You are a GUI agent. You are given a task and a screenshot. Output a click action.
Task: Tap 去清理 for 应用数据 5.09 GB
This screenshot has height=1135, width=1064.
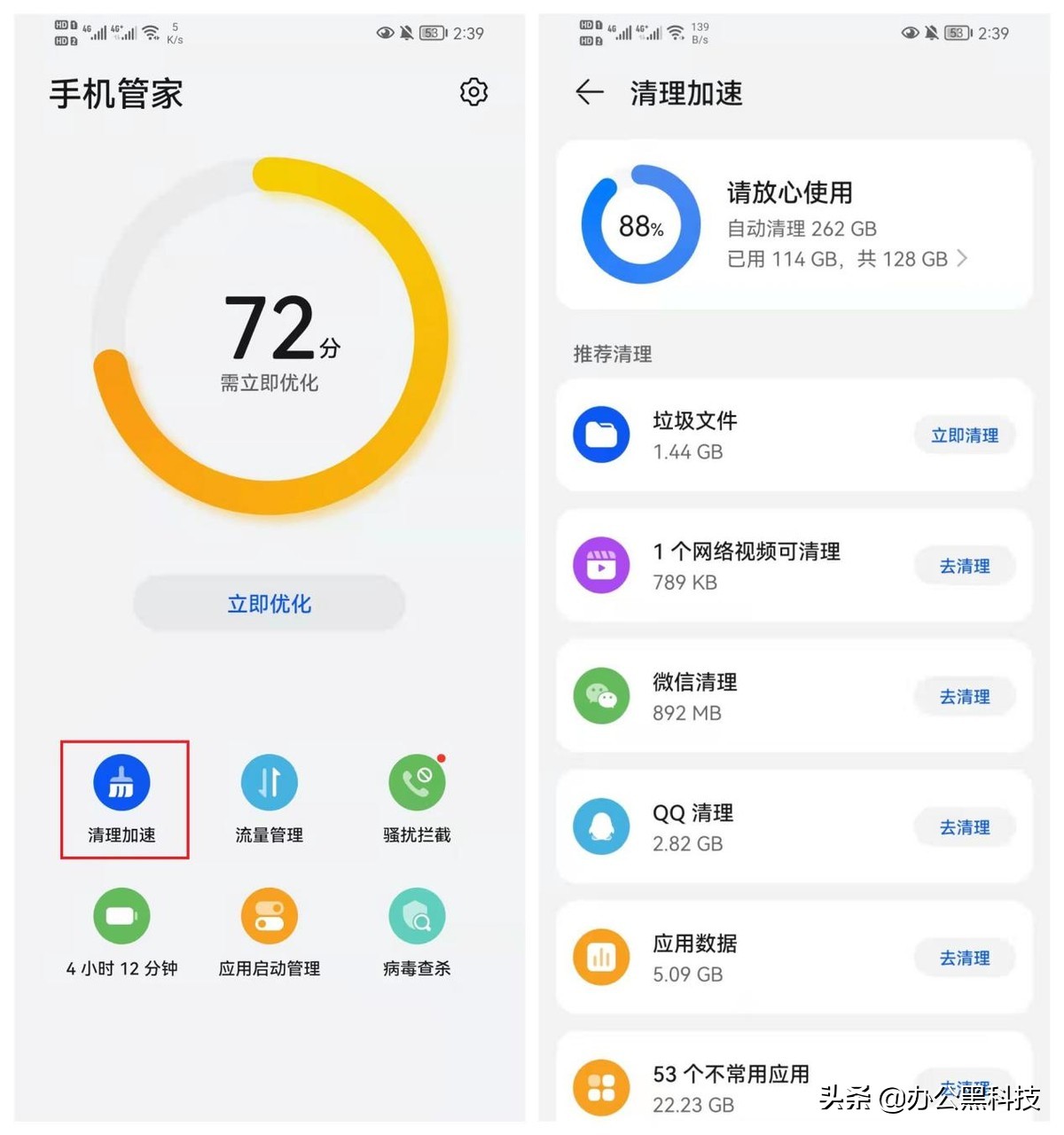[965, 957]
